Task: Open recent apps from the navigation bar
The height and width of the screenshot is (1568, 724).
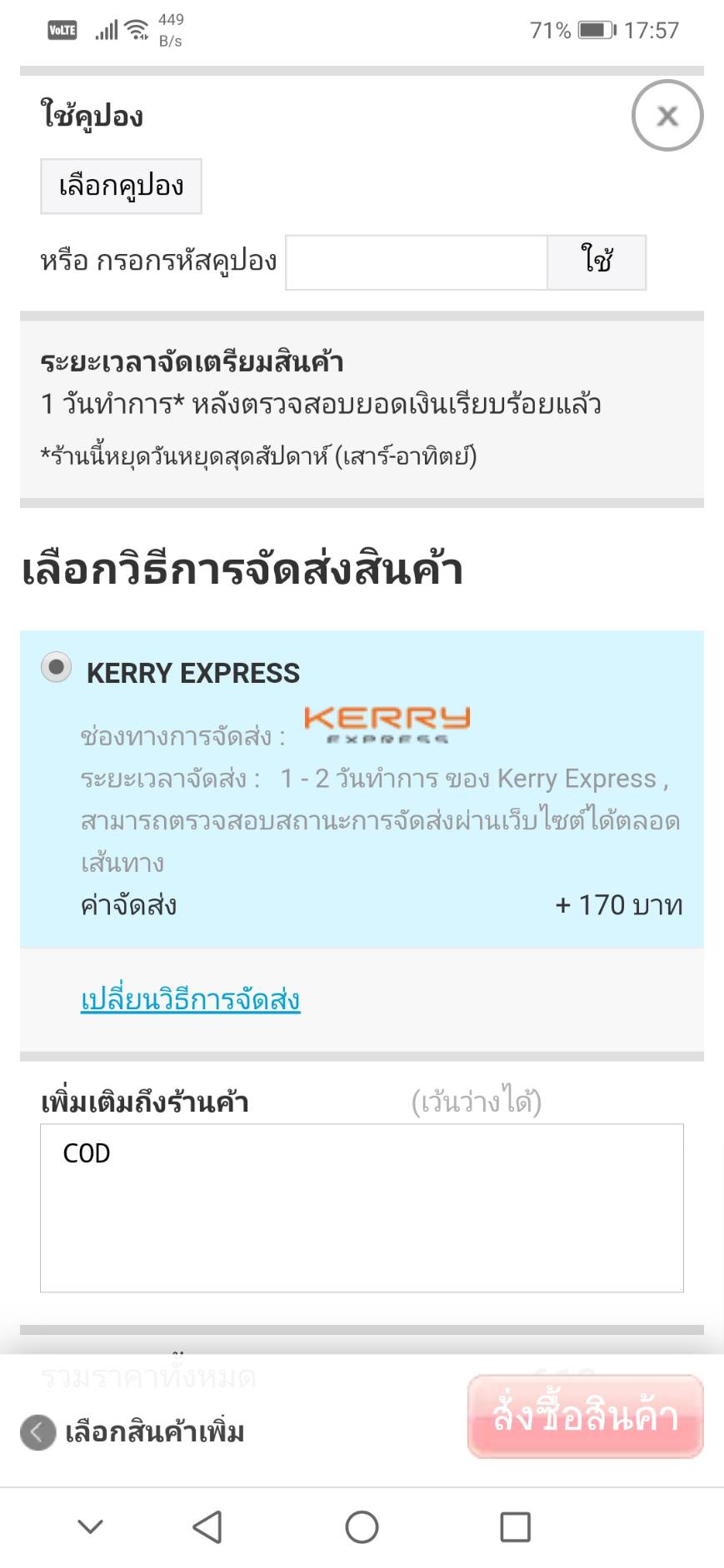Action: (x=515, y=1527)
